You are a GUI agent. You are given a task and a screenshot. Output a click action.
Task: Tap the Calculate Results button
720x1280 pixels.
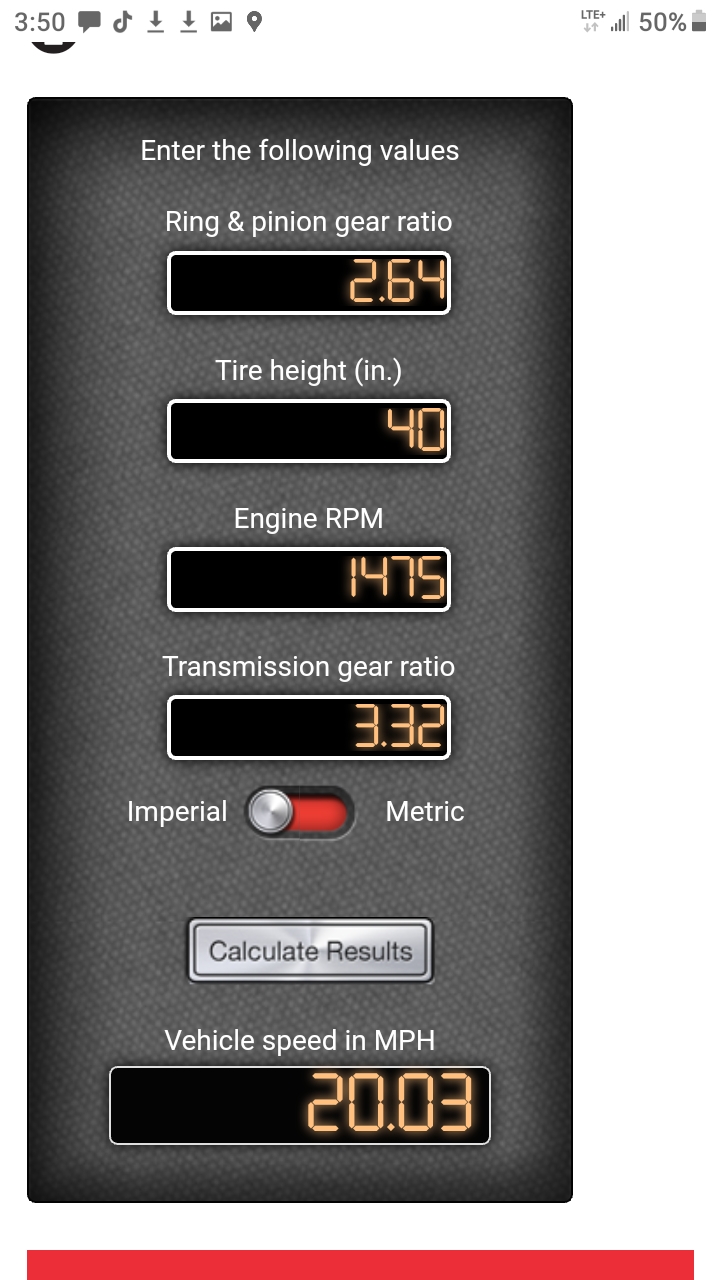pyautogui.click(x=310, y=950)
